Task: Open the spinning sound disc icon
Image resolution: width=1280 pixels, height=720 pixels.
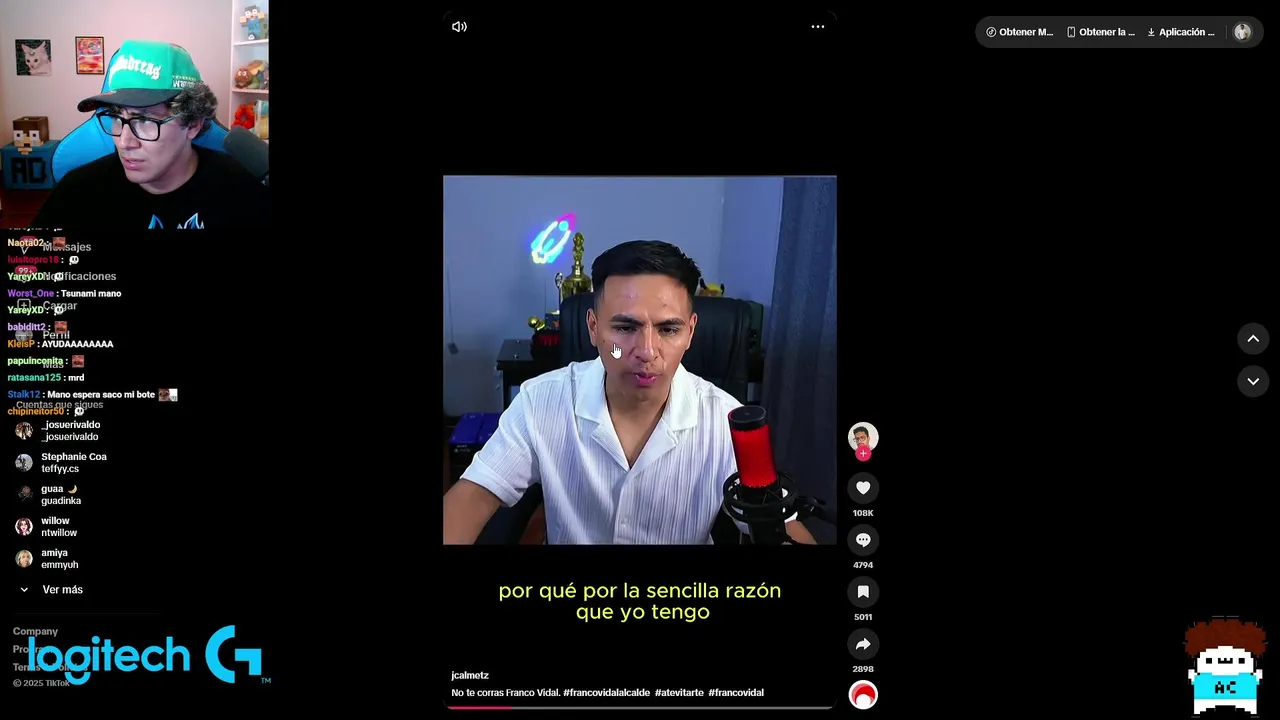Action: click(863, 694)
